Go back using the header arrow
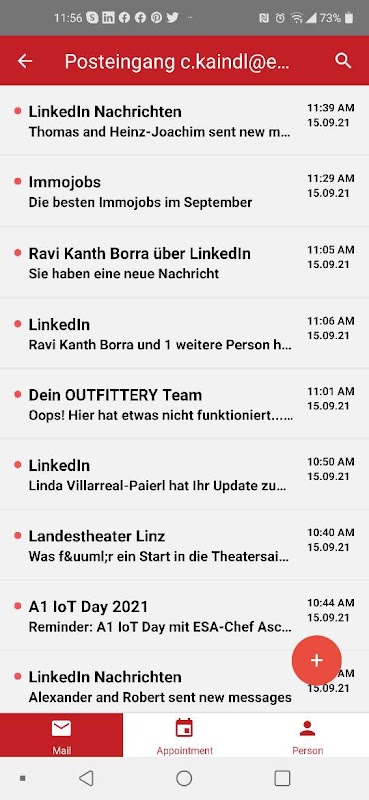Image resolution: width=369 pixels, height=800 pixels. (24, 61)
